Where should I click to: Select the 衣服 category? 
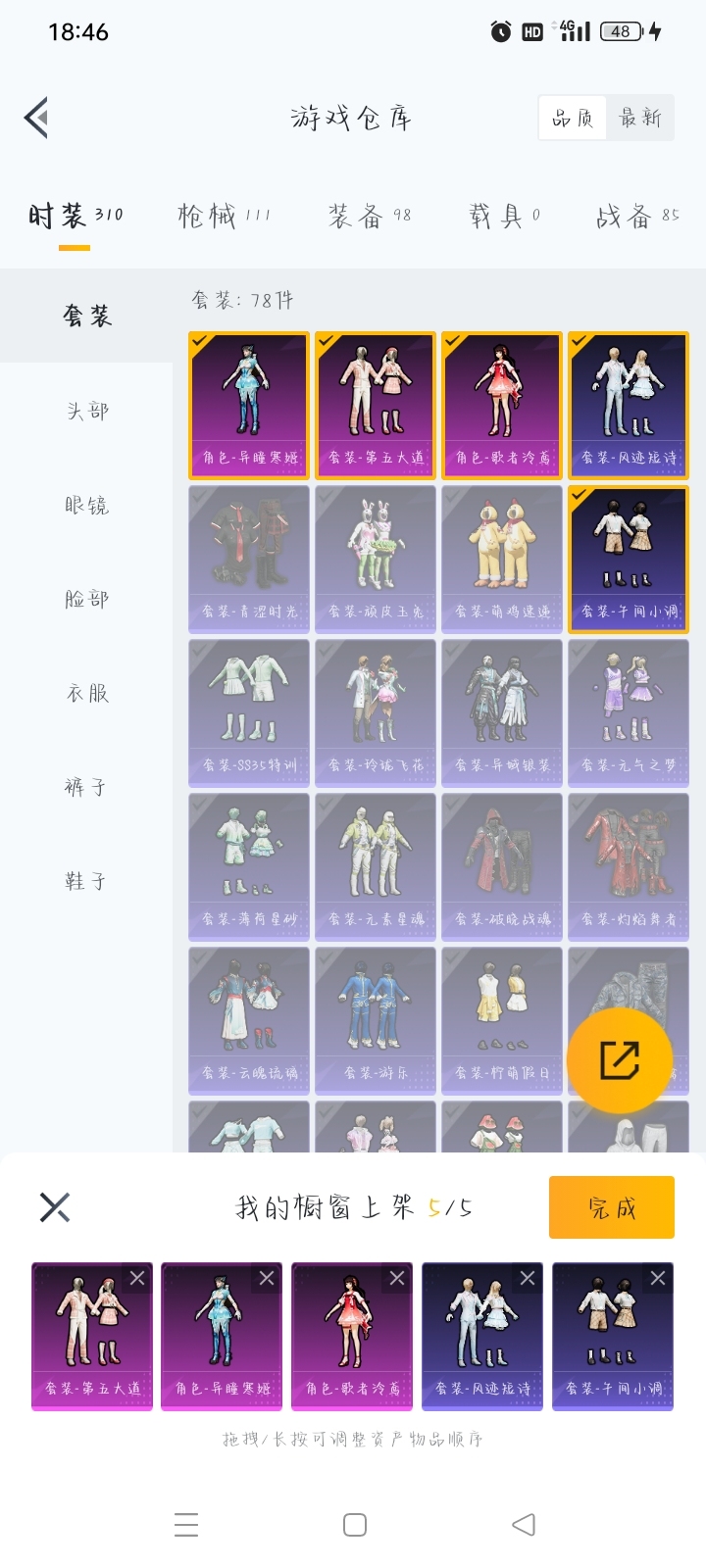coord(87,694)
